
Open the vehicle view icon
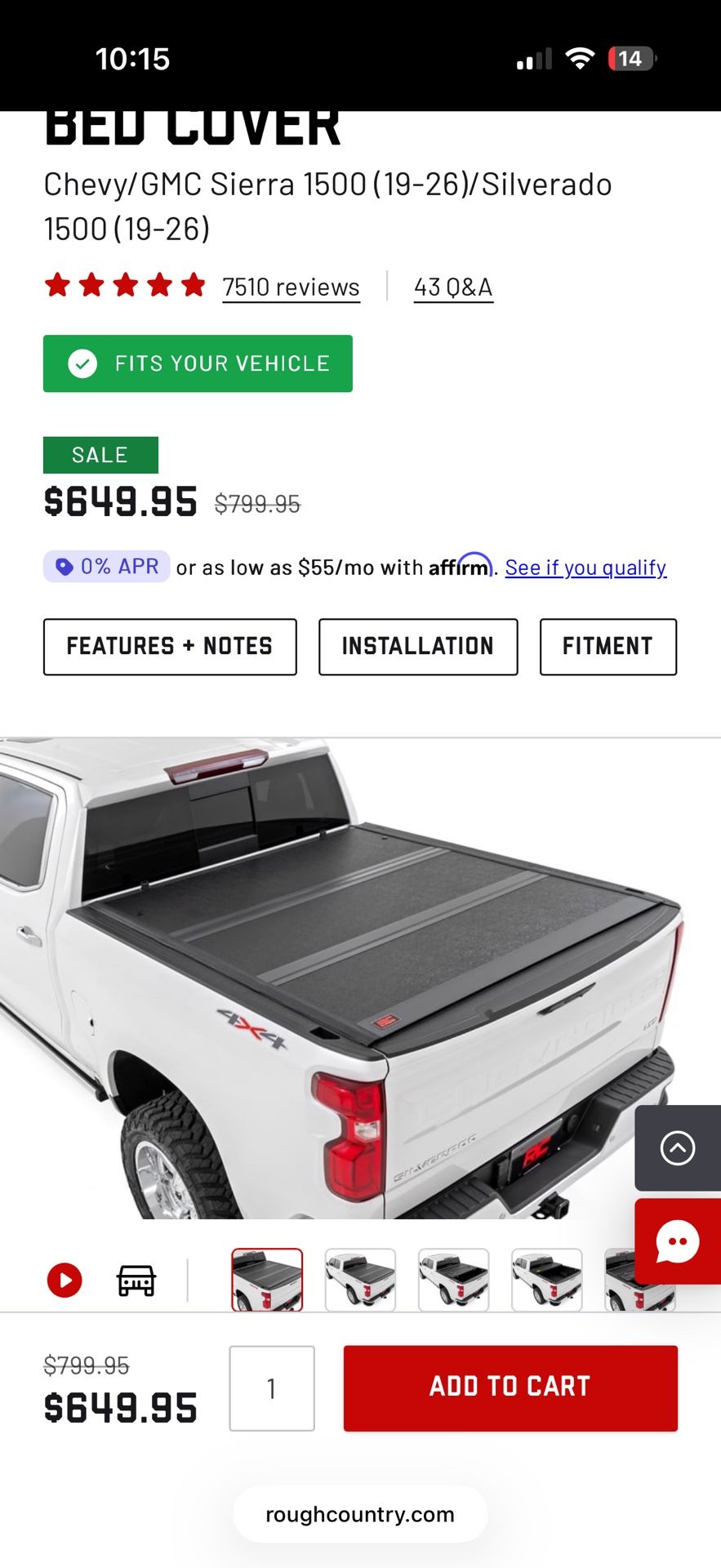click(136, 1281)
